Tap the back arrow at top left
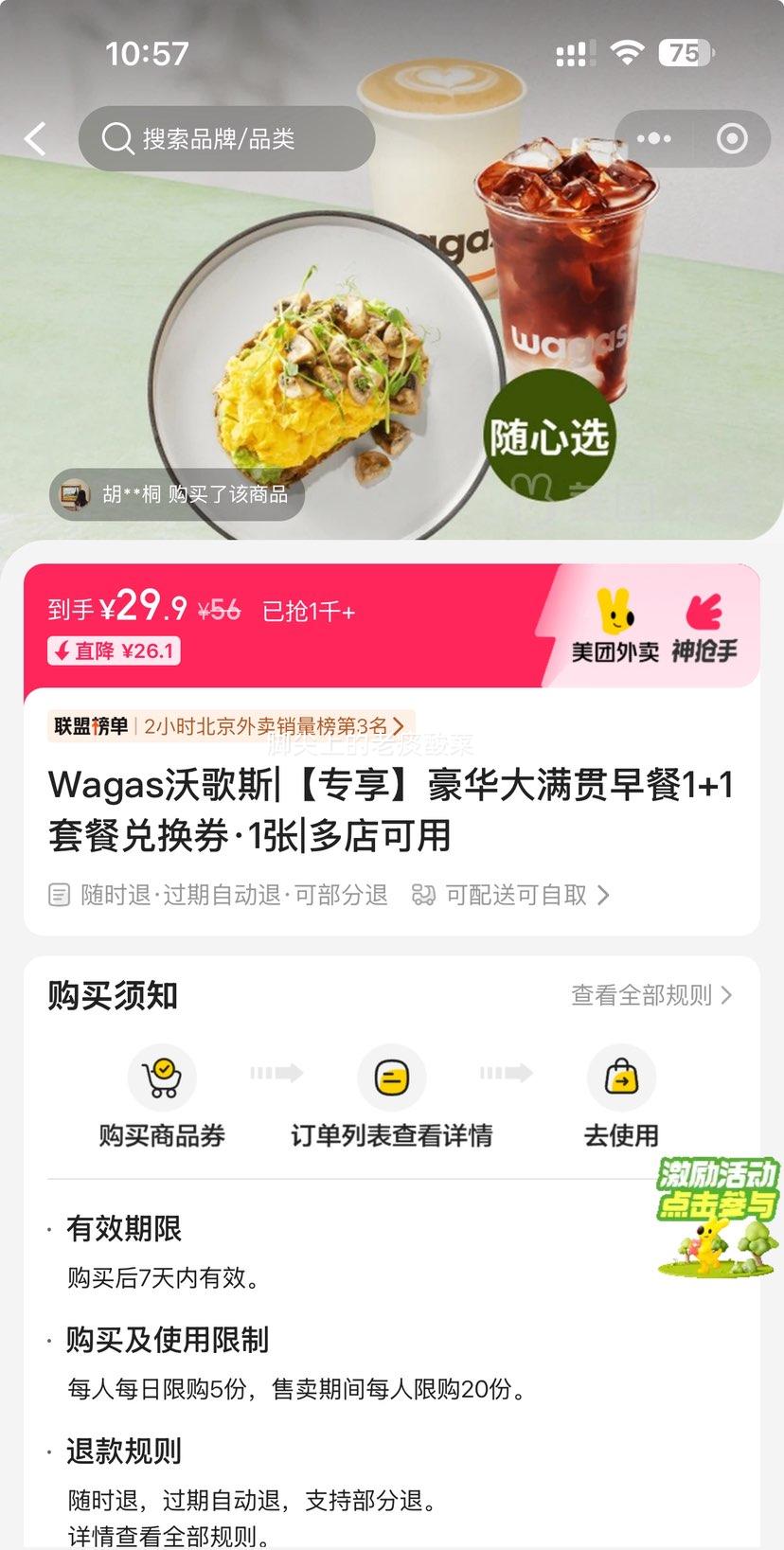 click(35, 138)
